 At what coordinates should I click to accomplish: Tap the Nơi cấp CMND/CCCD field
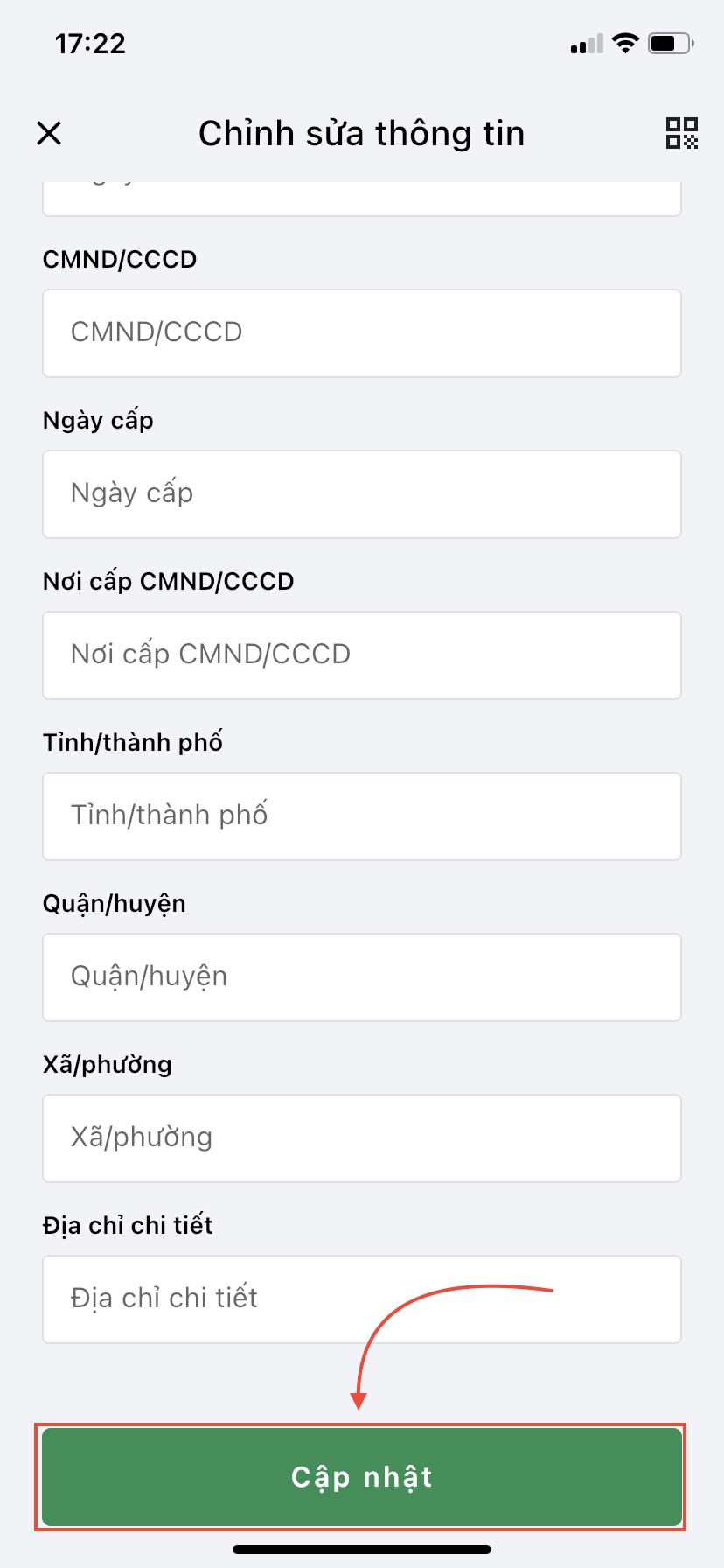pos(362,655)
